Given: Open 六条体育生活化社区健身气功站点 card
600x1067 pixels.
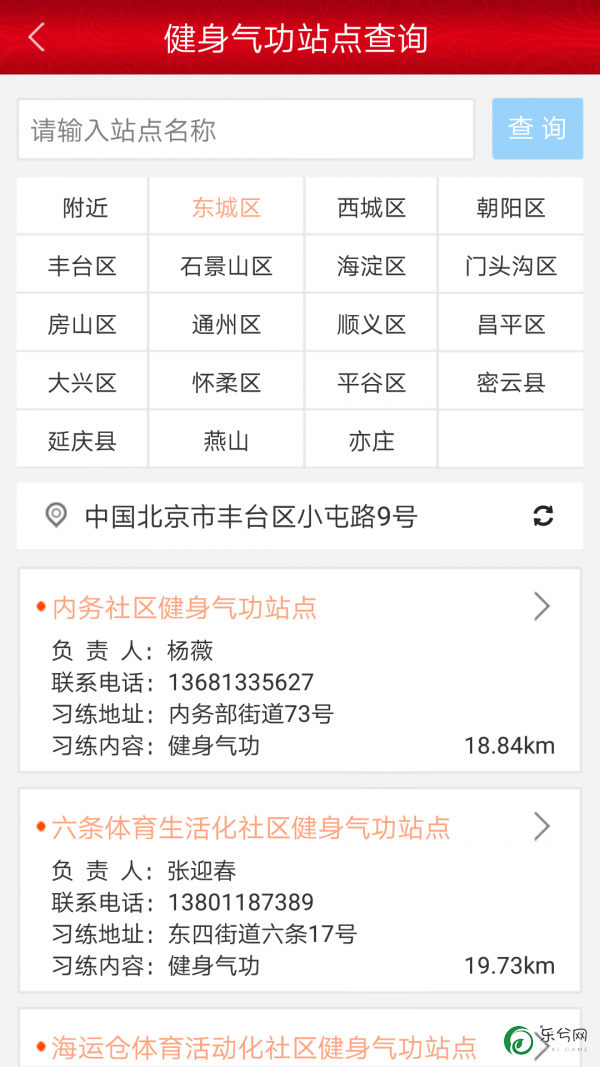Looking at the screenshot, I should coord(300,890).
